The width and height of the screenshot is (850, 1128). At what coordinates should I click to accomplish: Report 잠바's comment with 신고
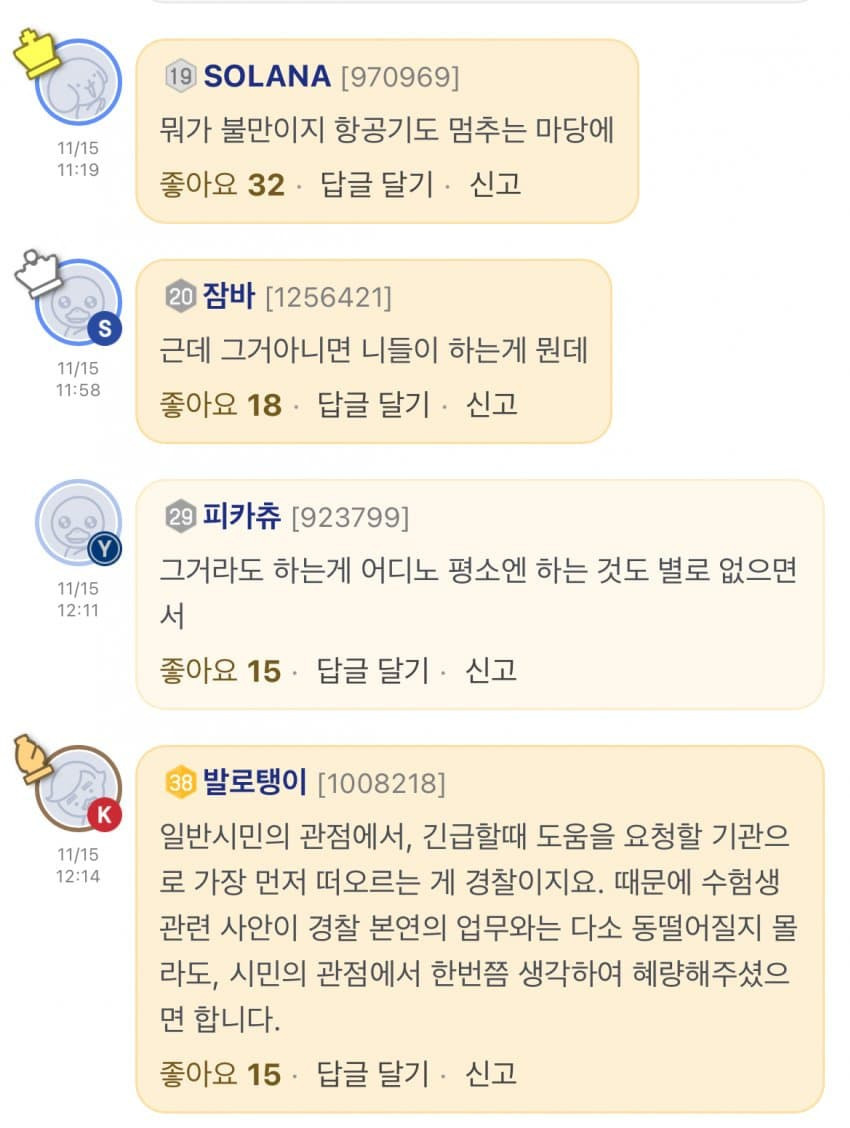coord(491,404)
